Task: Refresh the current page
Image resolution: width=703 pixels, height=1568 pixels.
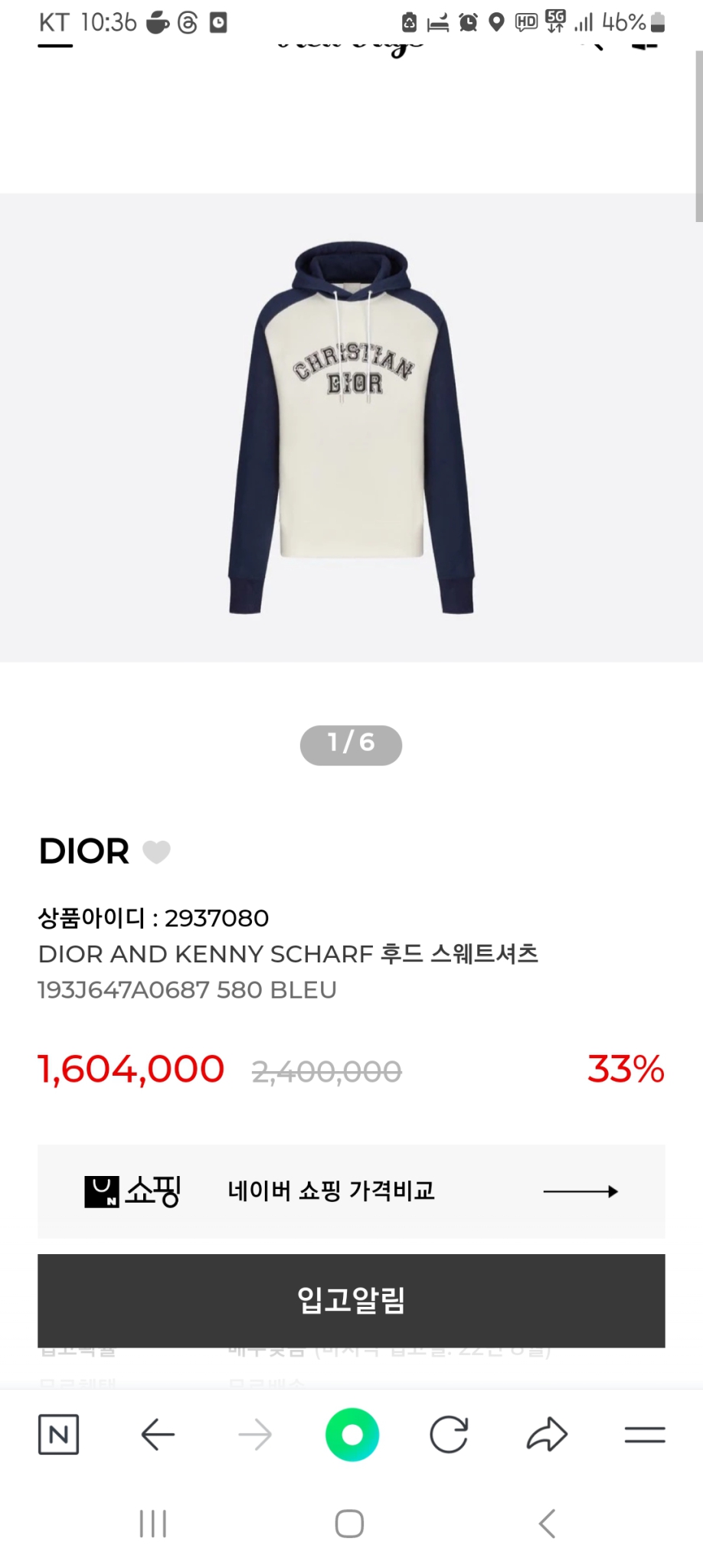Action: tap(449, 1435)
